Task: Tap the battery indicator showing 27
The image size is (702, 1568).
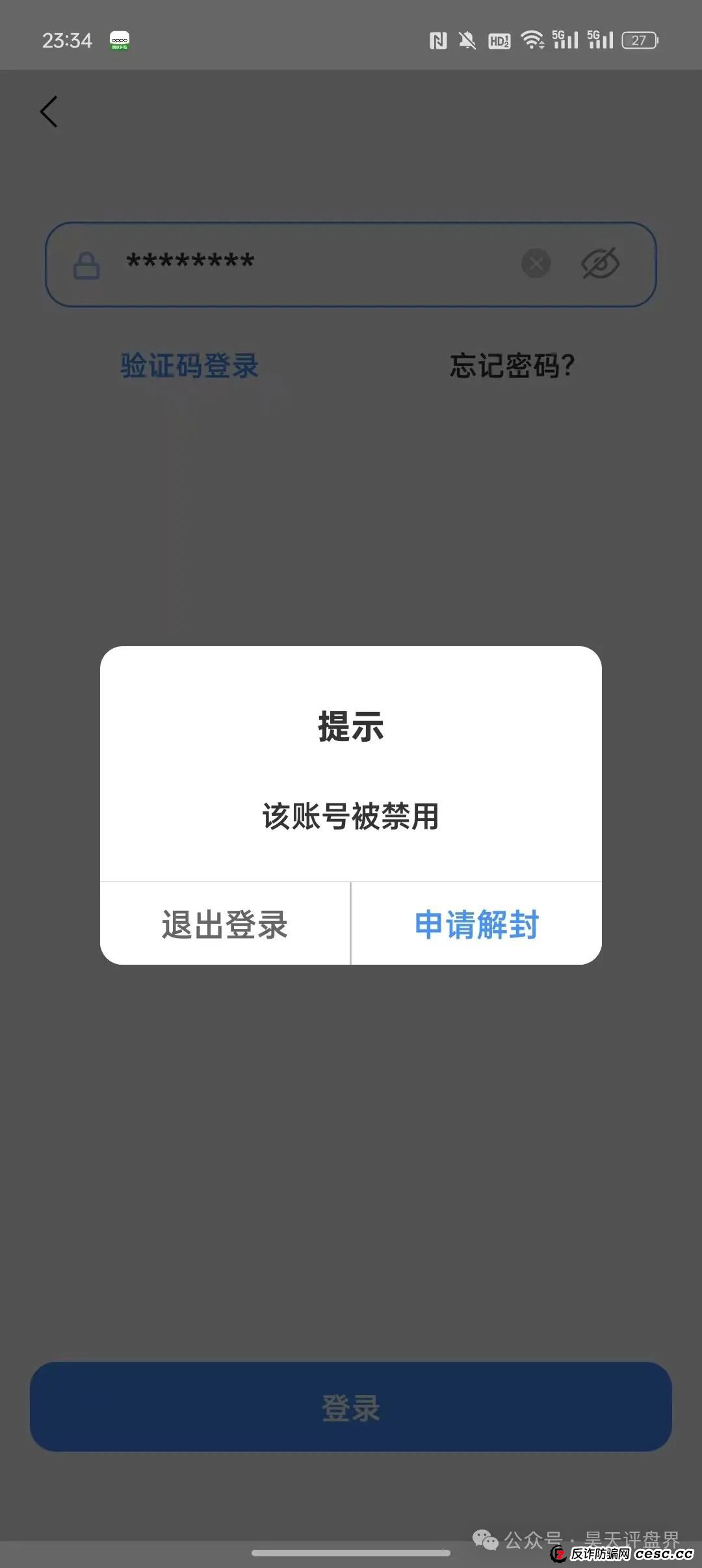Action: coord(640,40)
